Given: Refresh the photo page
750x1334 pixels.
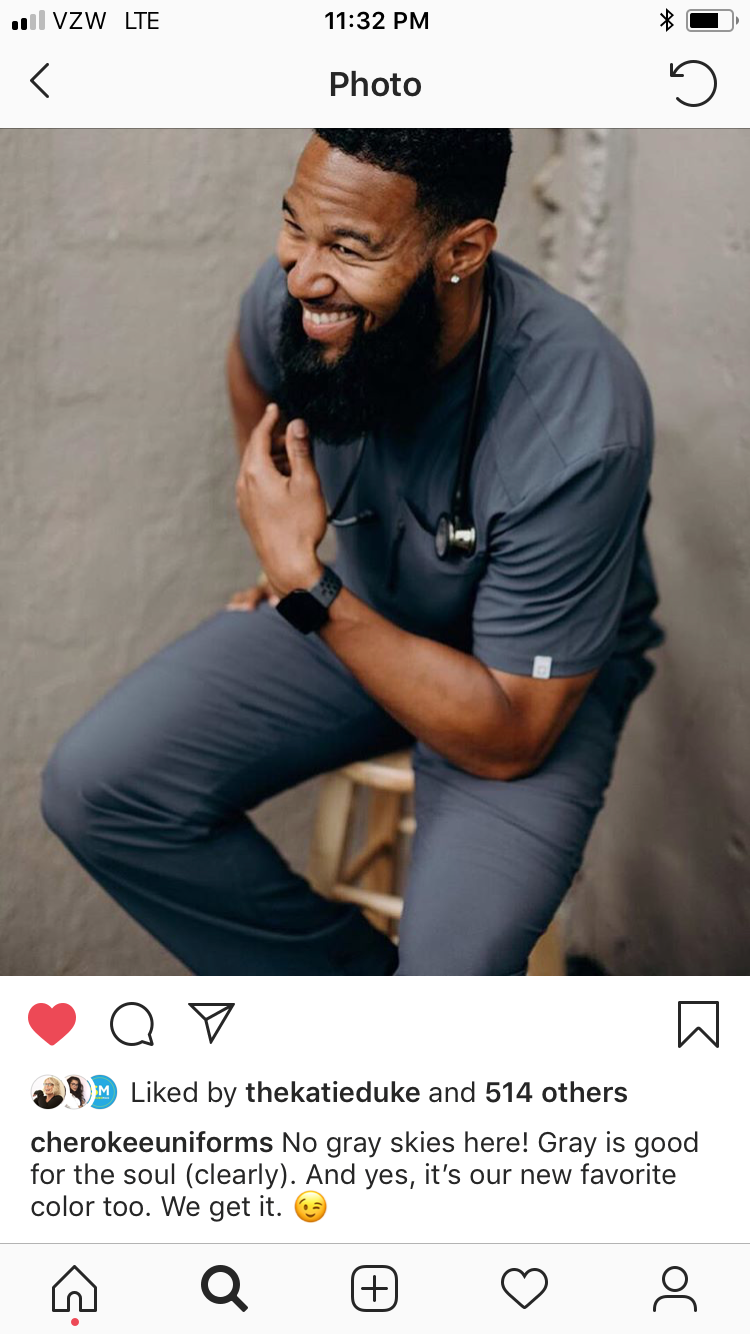Looking at the screenshot, I should [693, 83].
